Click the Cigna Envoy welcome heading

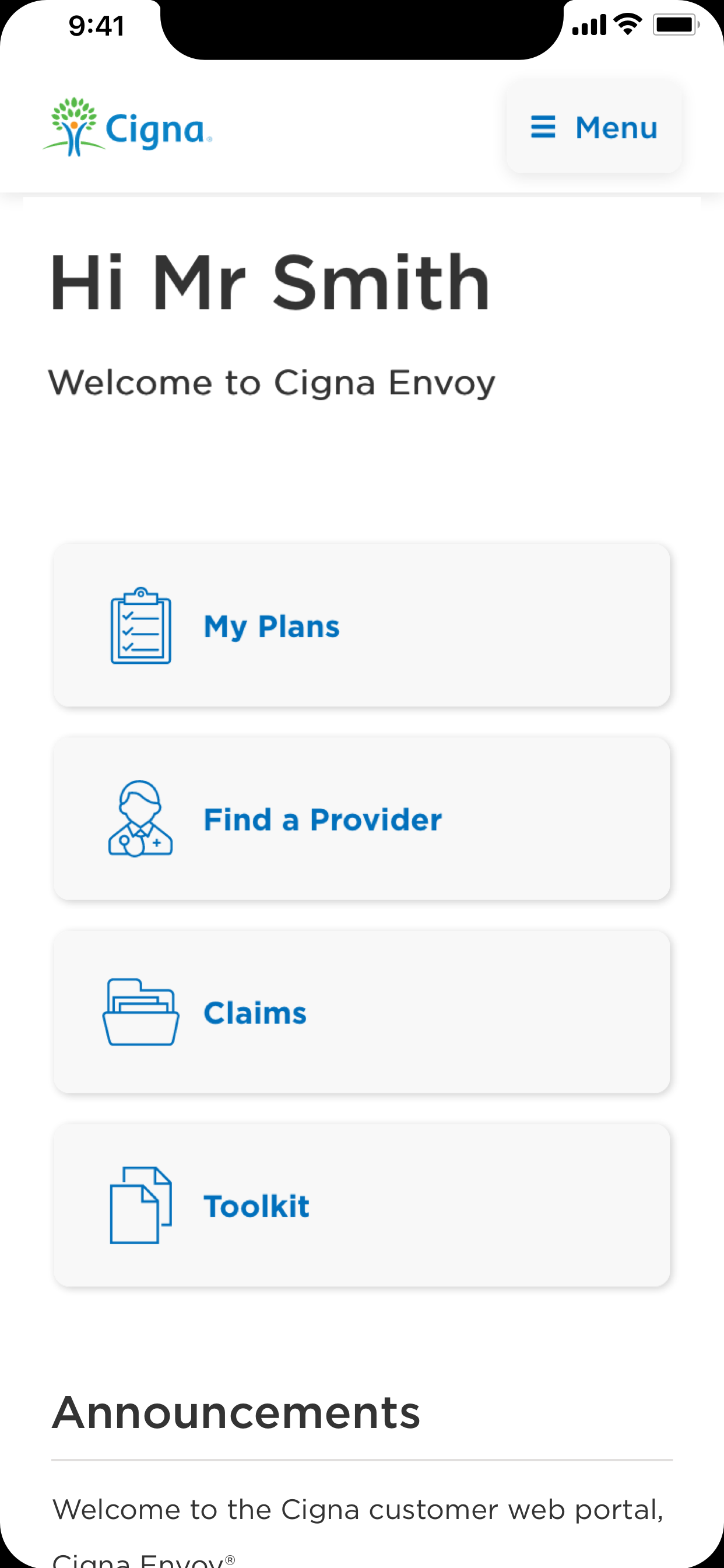click(x=273, y=382)
